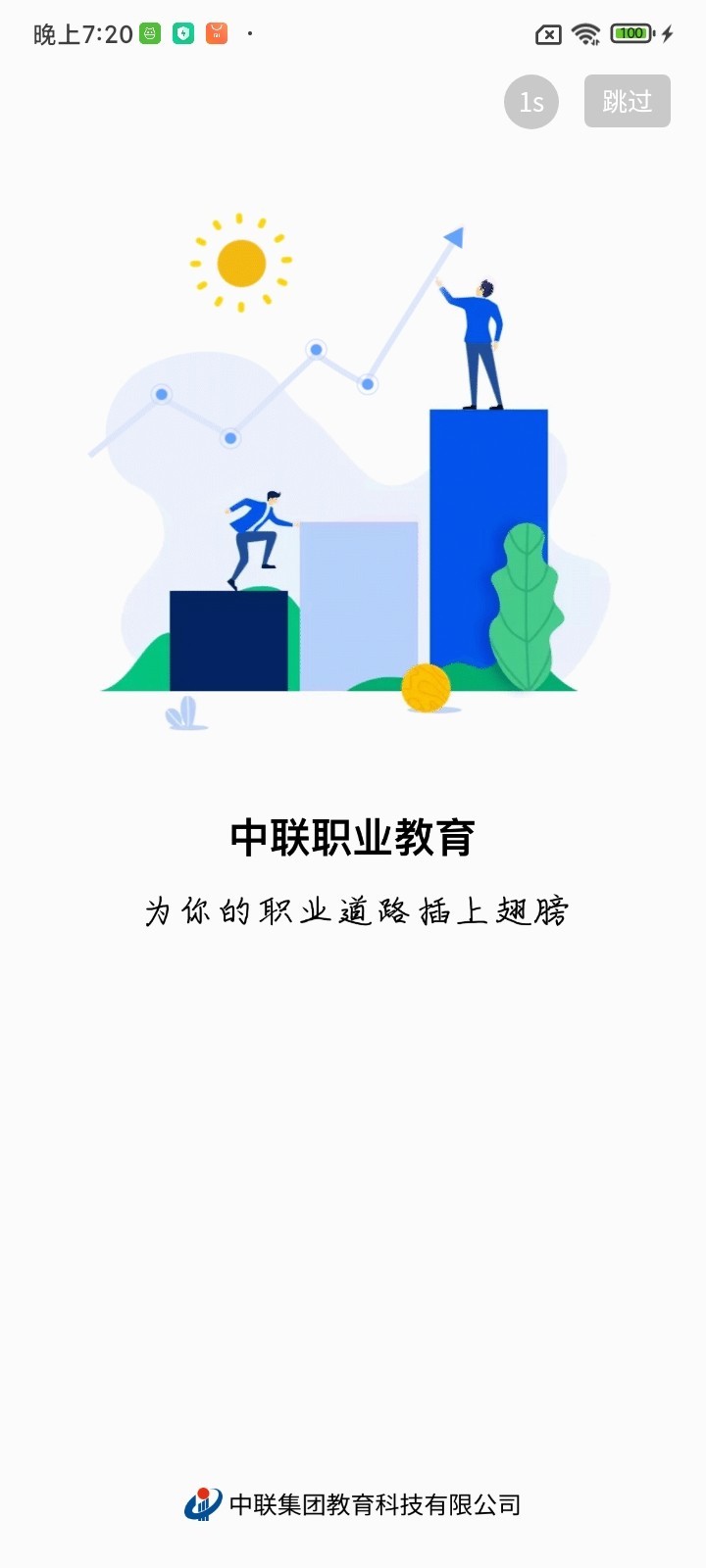Image resolution: width=706 pixels, height=1568 pixels.
Task: Tap the 跳过 skip button
Action: point(627,101)
